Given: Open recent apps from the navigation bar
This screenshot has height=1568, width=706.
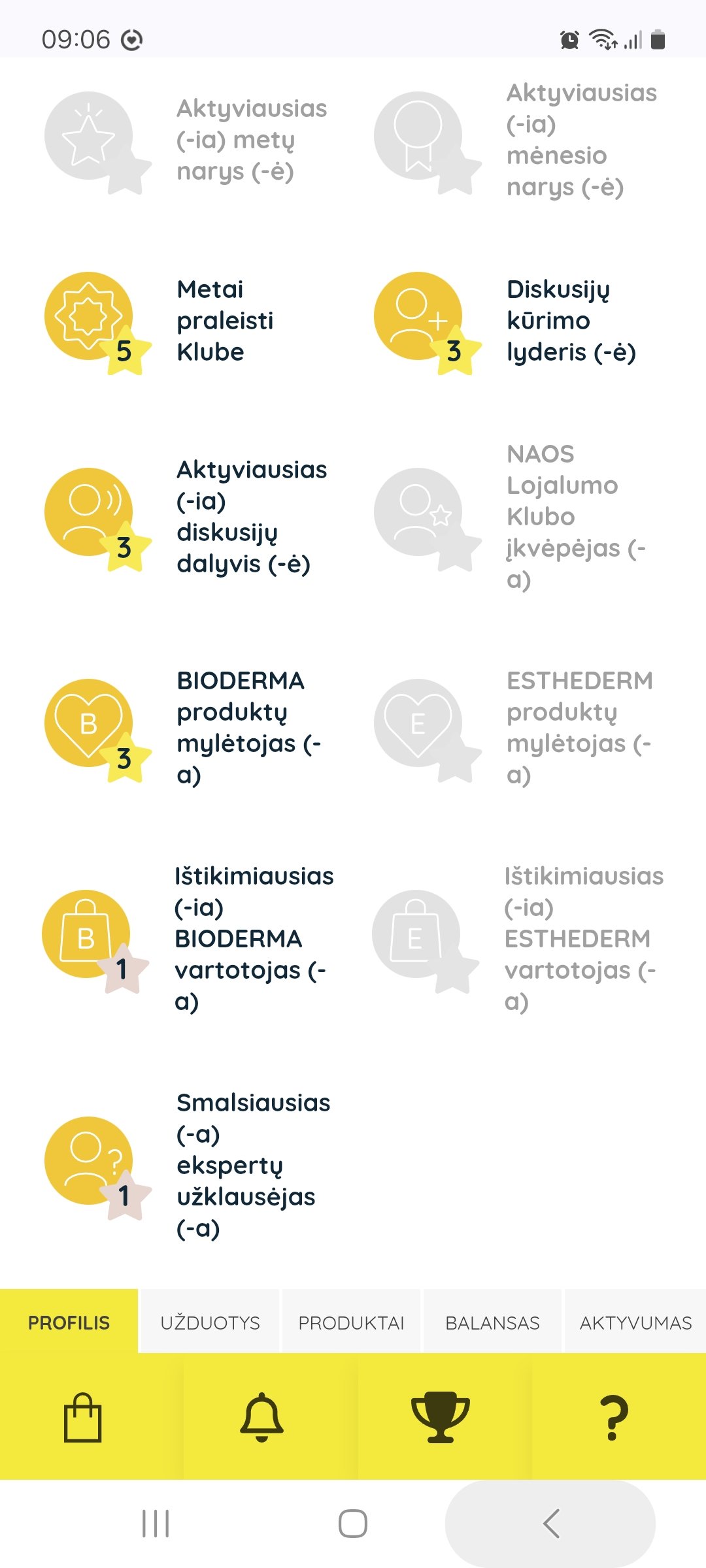Looking at the screenshot, I should [156, 1524].
